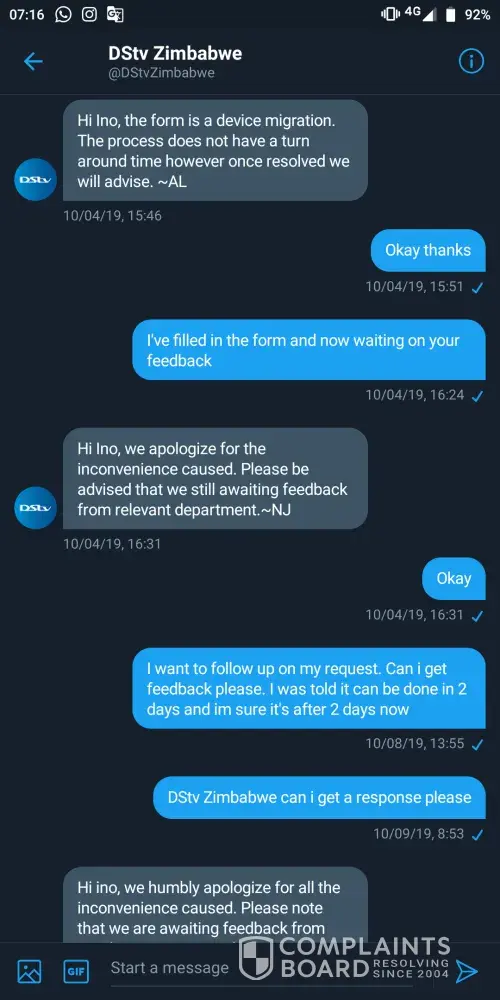Focus the Start a message field
This screenshot has height=1000, width=500.
[169, 967]
